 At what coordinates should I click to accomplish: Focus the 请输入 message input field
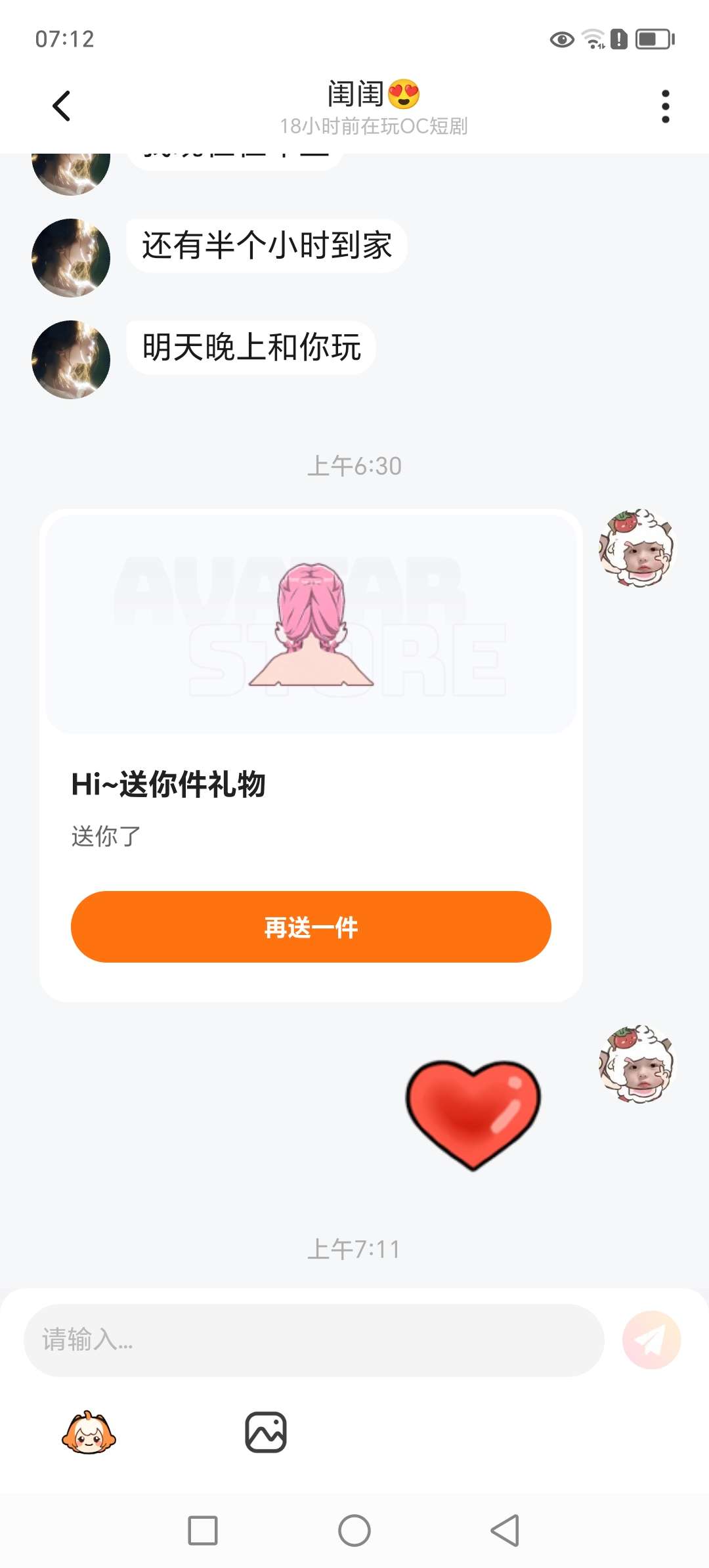[314, 1340]
